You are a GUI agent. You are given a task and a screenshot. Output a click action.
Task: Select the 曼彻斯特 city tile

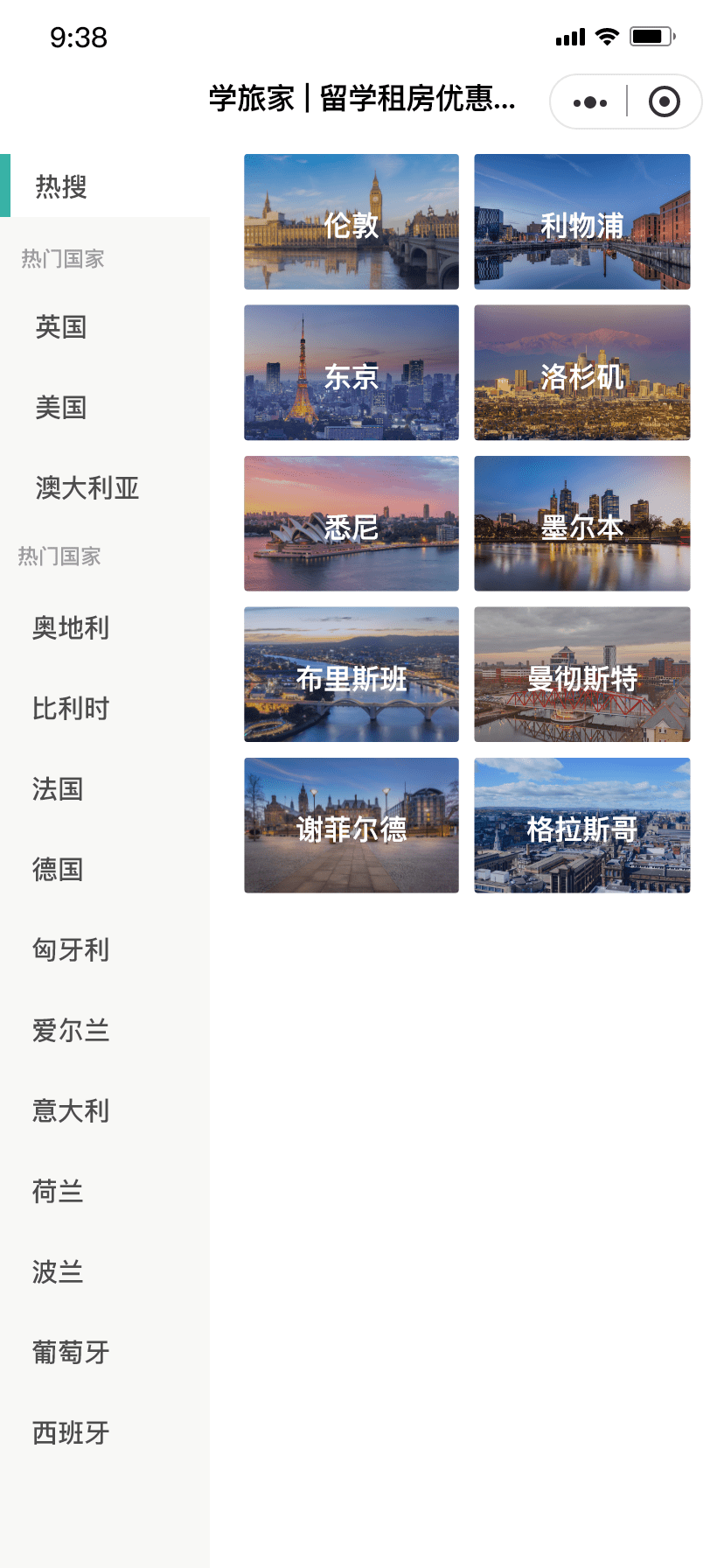click(x=582, y=675)
